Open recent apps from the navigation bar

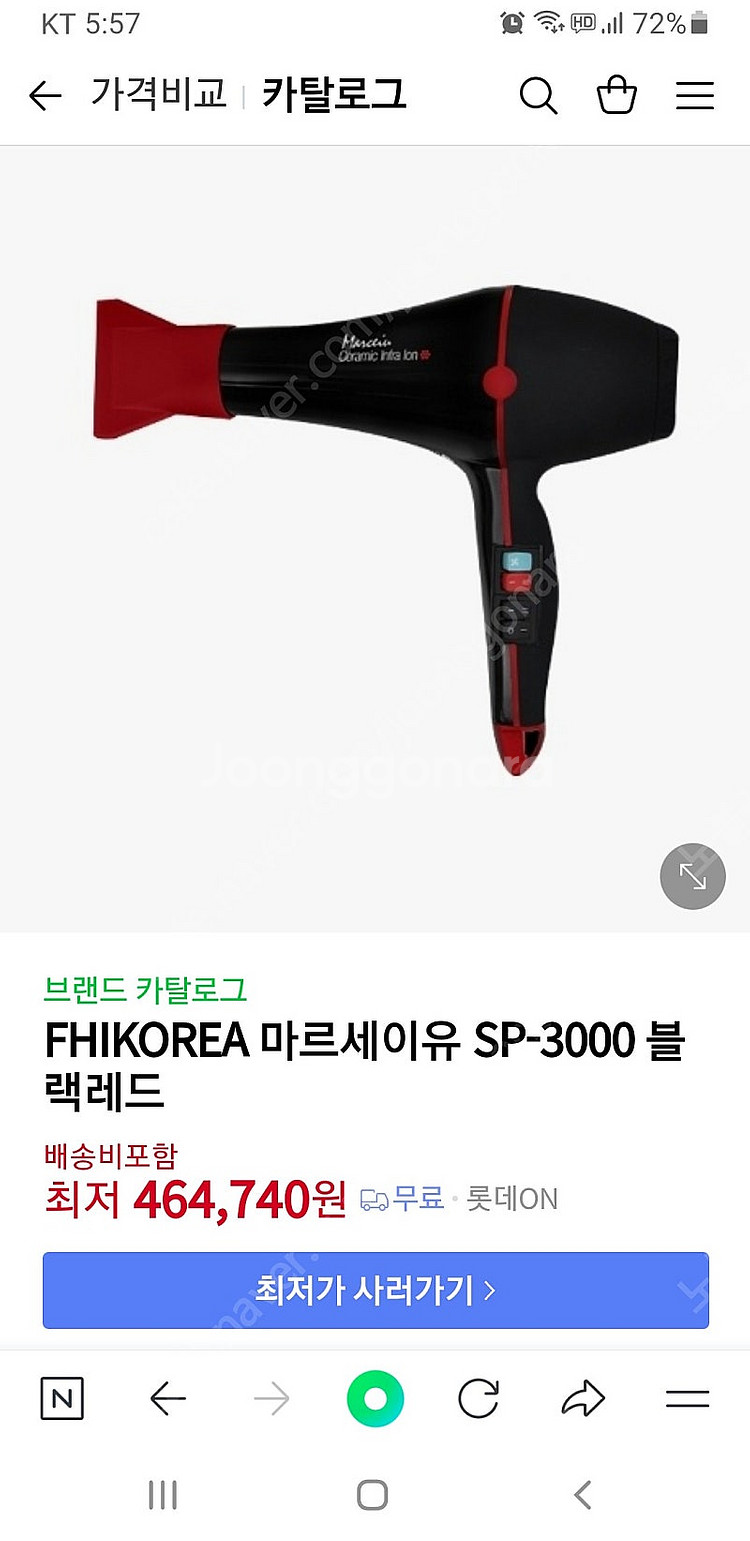162,1495
